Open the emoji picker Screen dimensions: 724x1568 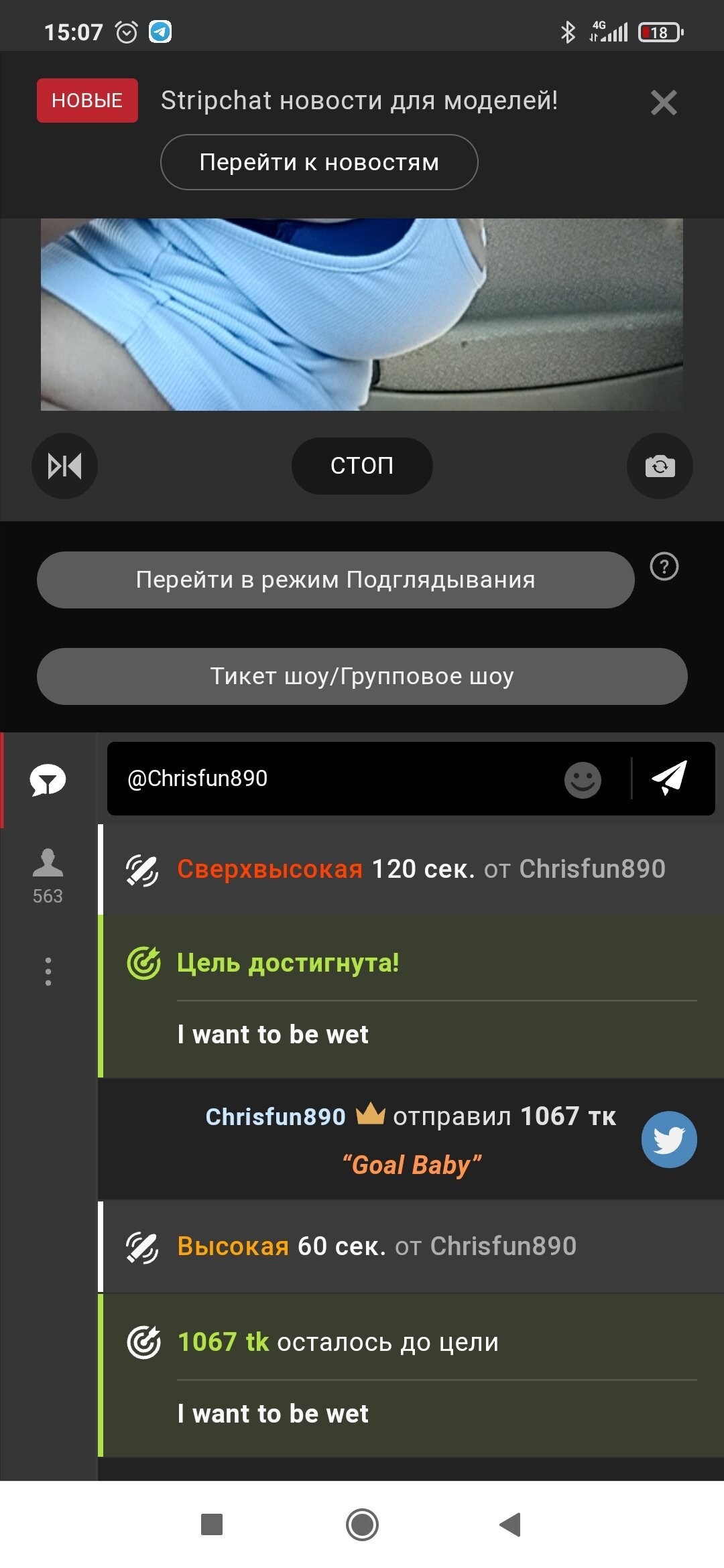tap(583, 780)
